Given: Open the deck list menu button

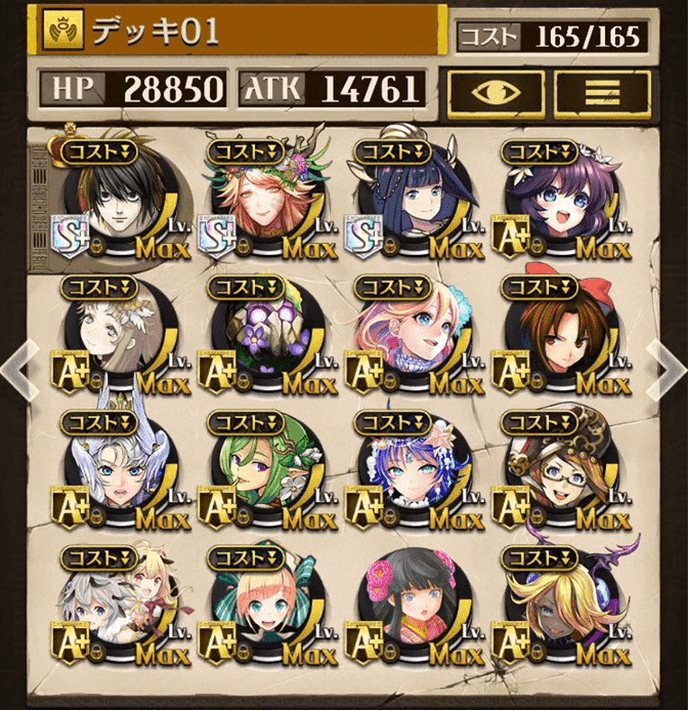Looking at the screenshot, I should pyautogui.click(x=601, y=92).
